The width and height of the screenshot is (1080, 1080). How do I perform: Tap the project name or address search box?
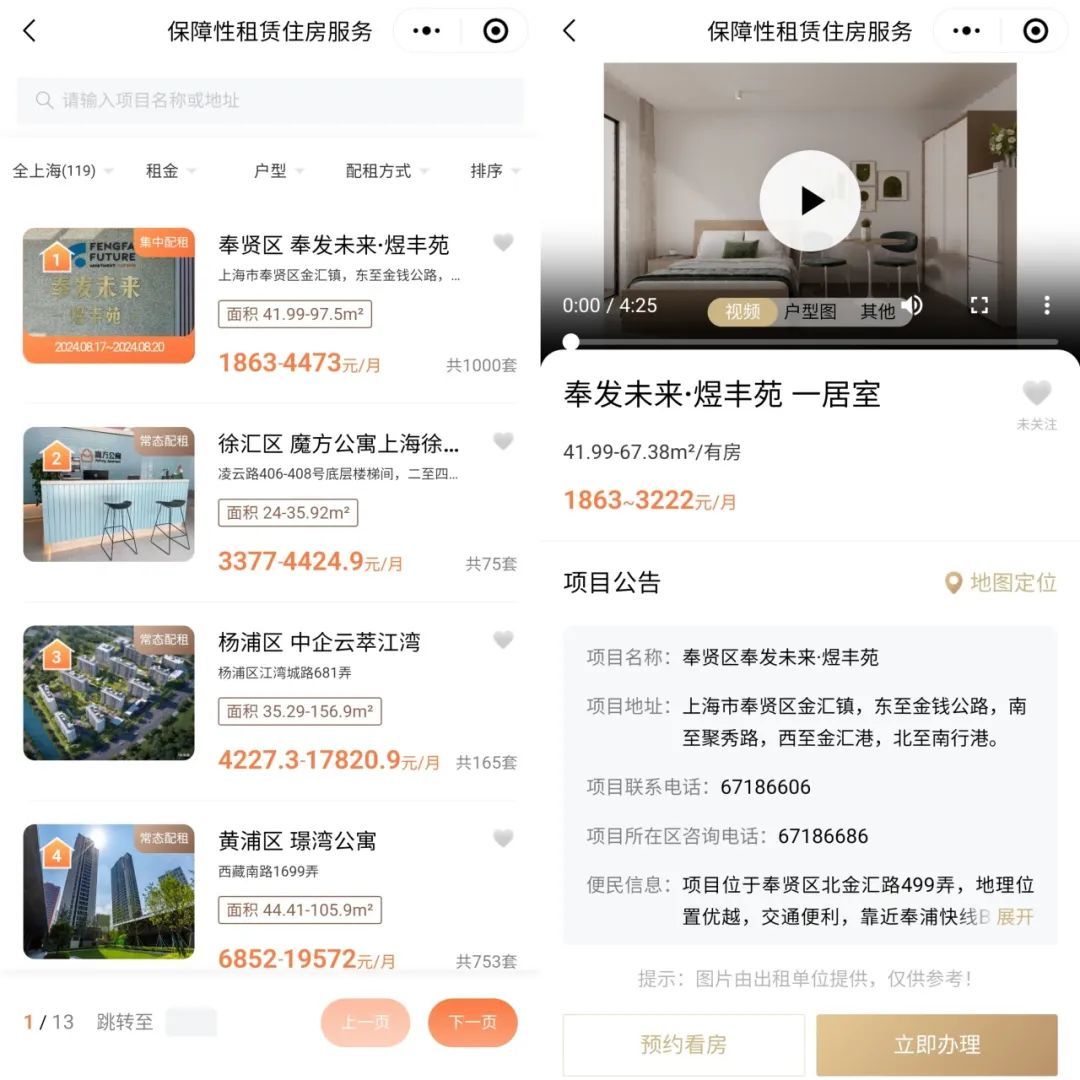coord(270,100)
